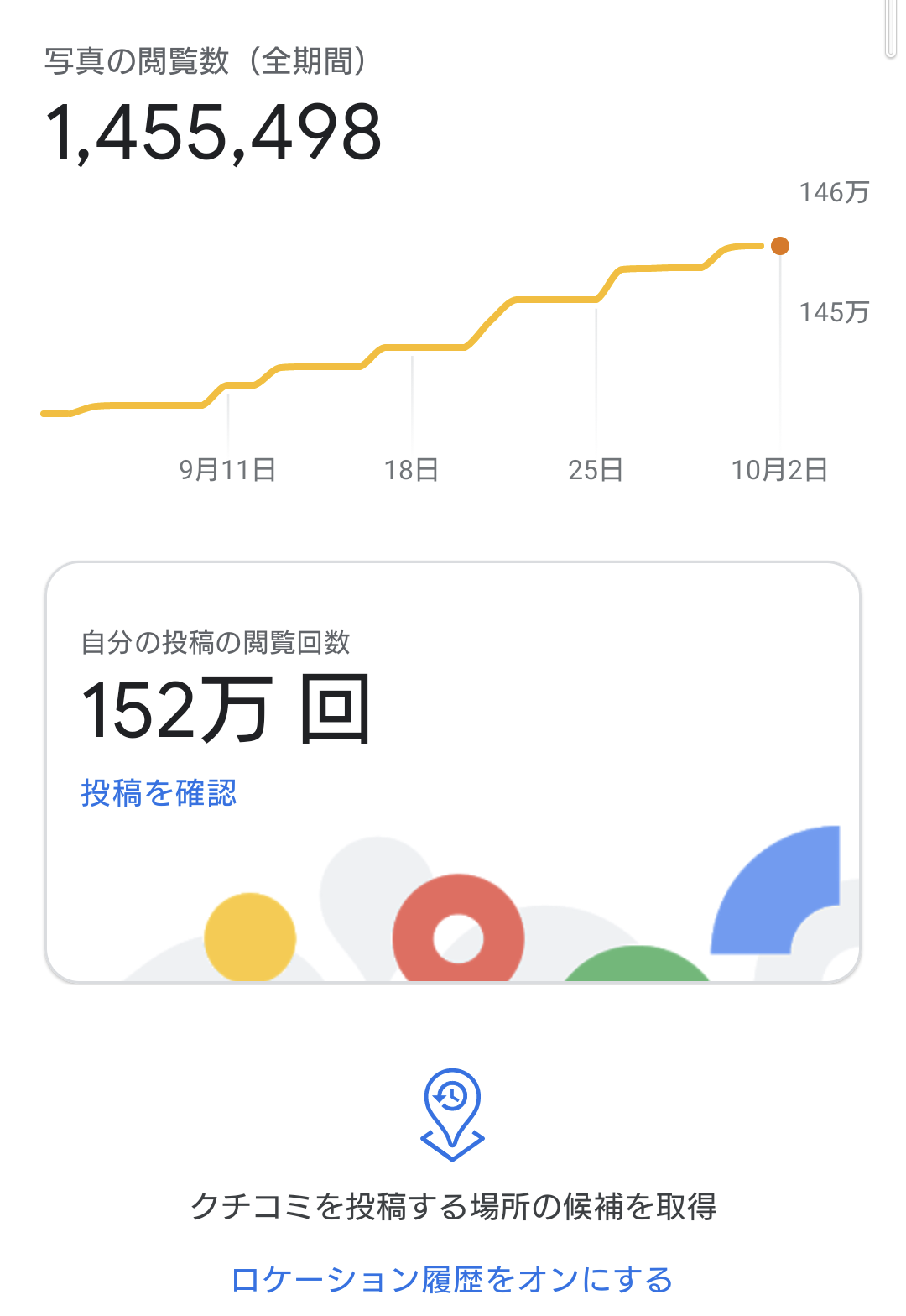Click the 146万 value label
The image size is (906, 1316).
(833, 193)
